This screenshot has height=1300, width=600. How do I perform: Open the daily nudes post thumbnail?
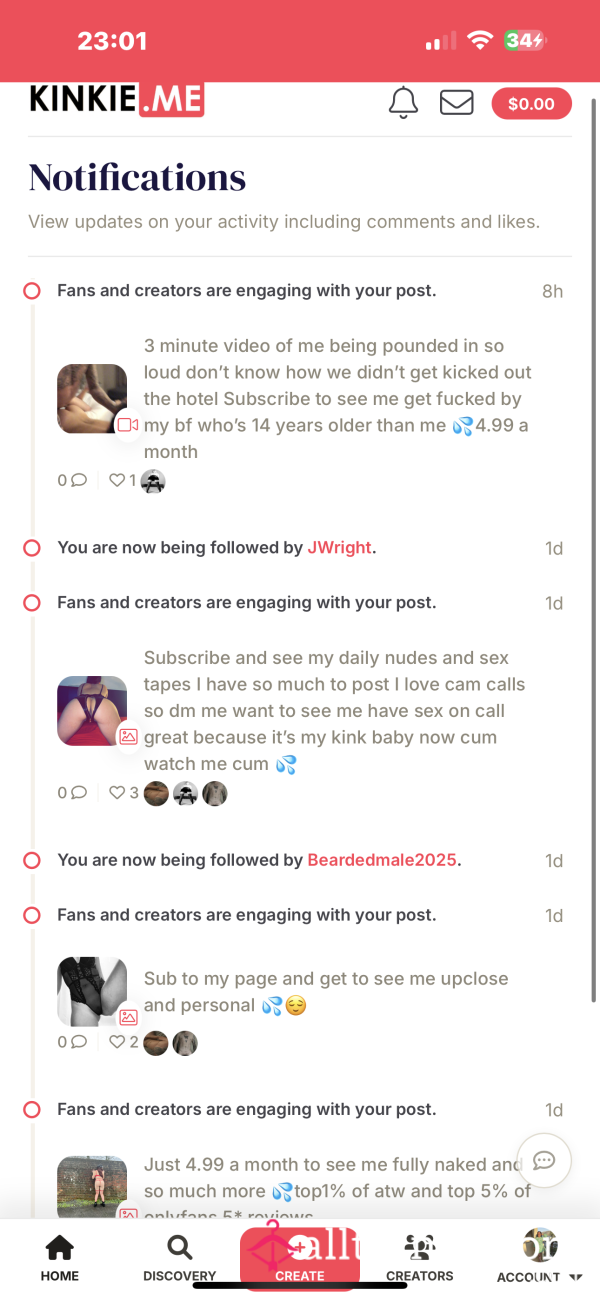(92, 711)
